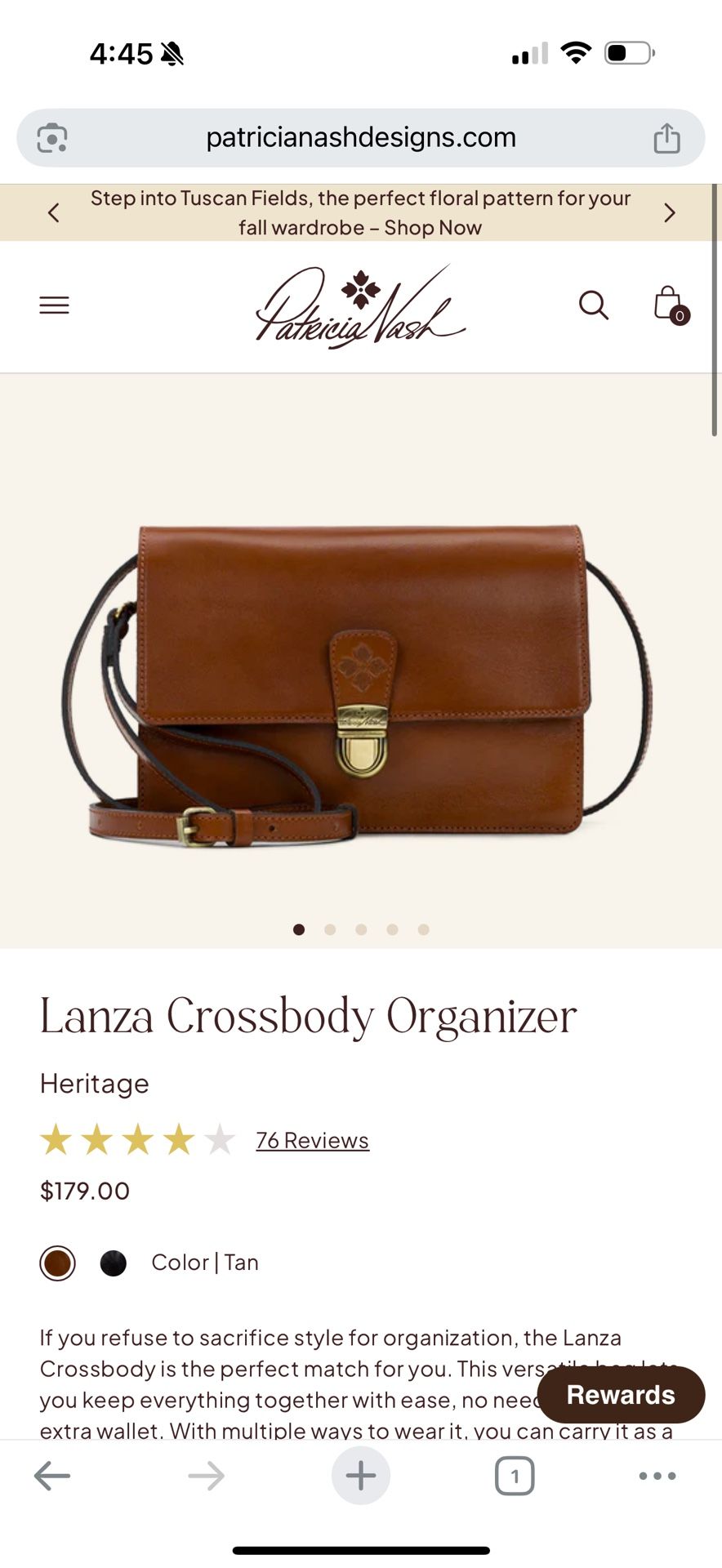Tap the Patricia Nash logo to go home
The image size is (722, 1568).
[x=360, y=307]
